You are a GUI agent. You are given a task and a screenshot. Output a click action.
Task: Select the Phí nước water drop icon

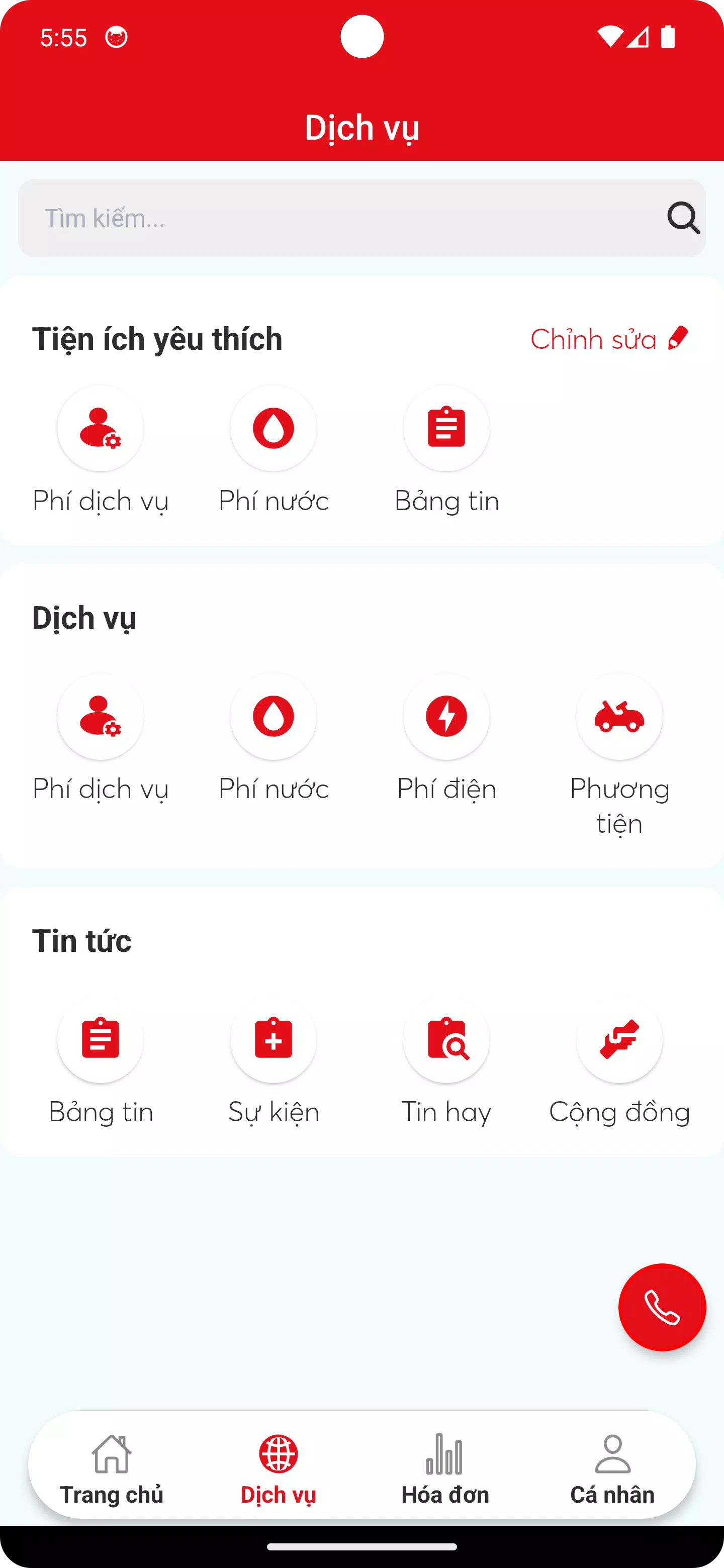click(x=274, y=429)
